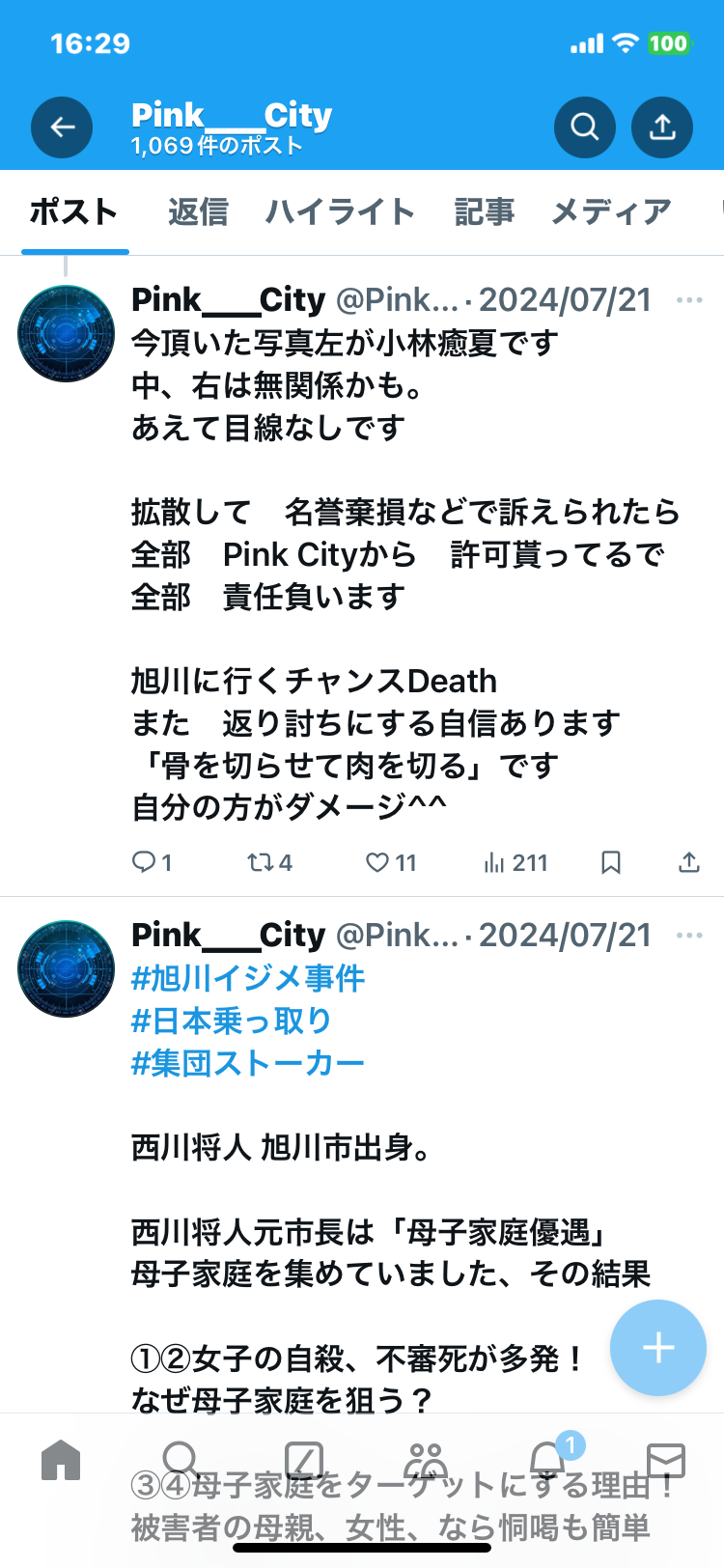Viewport: 724px width, 1568px height.
Task: Open the hashtag #日本乗っ取り
Action: [x=232, y=1021]
